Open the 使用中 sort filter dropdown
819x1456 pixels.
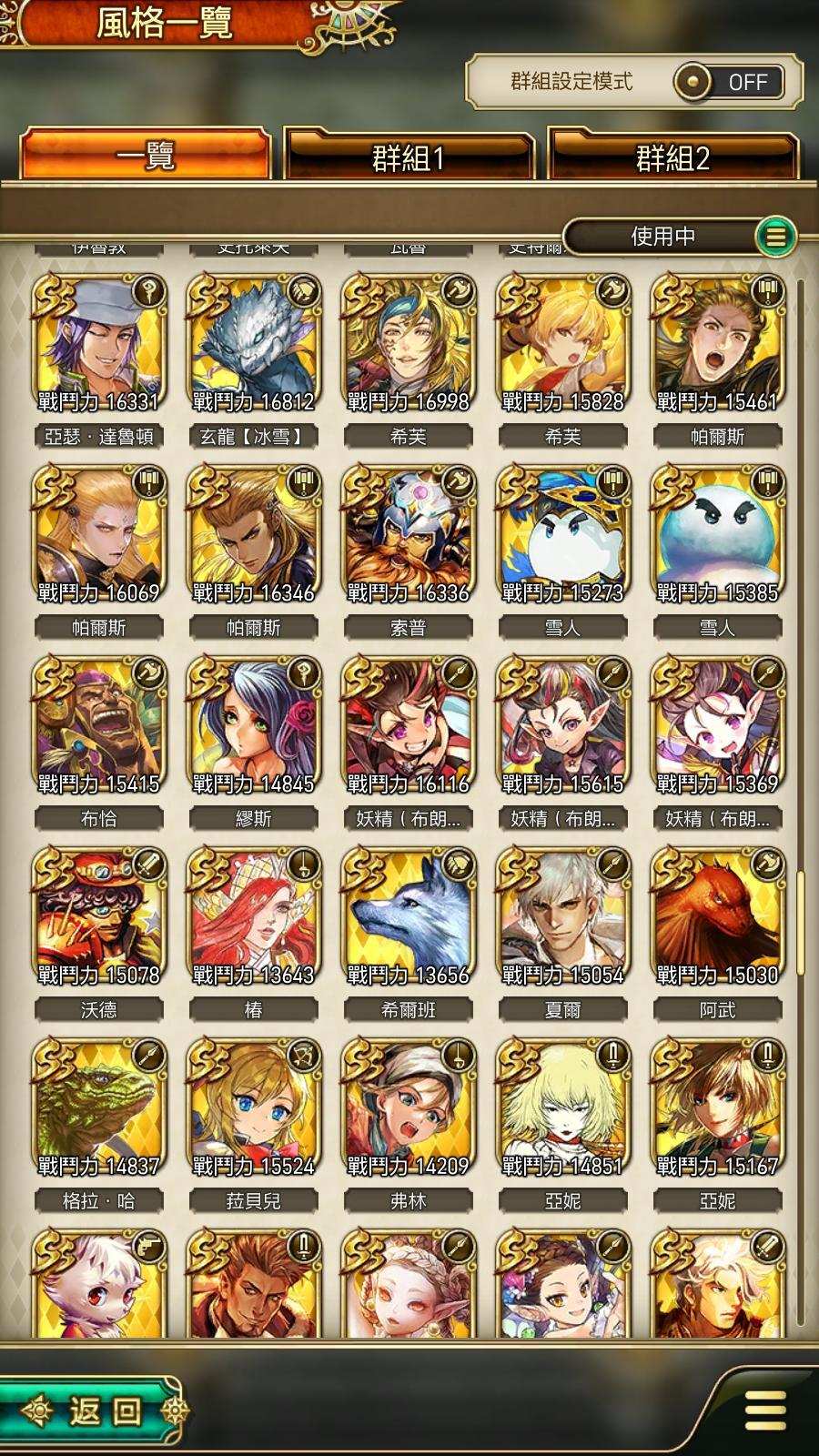(679, 237)
